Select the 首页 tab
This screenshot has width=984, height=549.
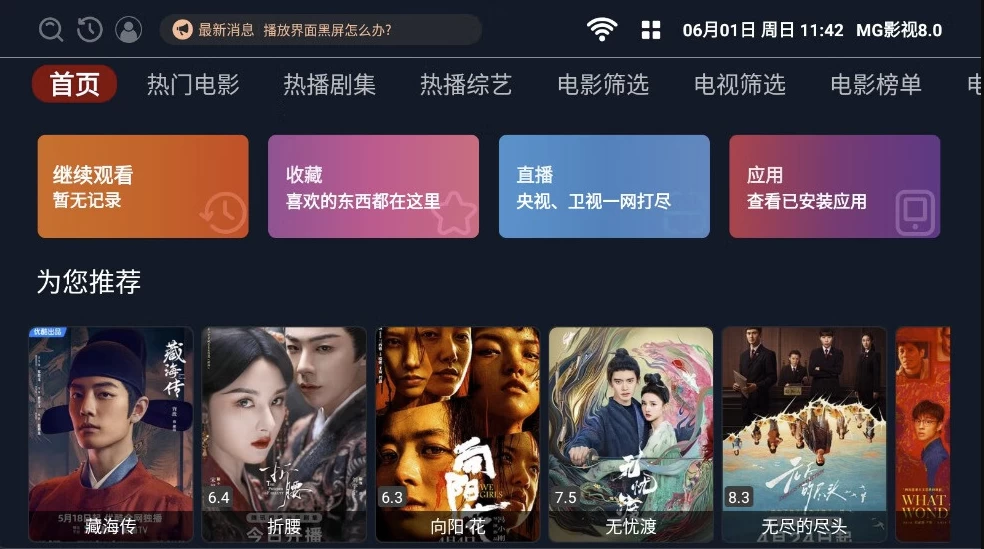[75, 85]
